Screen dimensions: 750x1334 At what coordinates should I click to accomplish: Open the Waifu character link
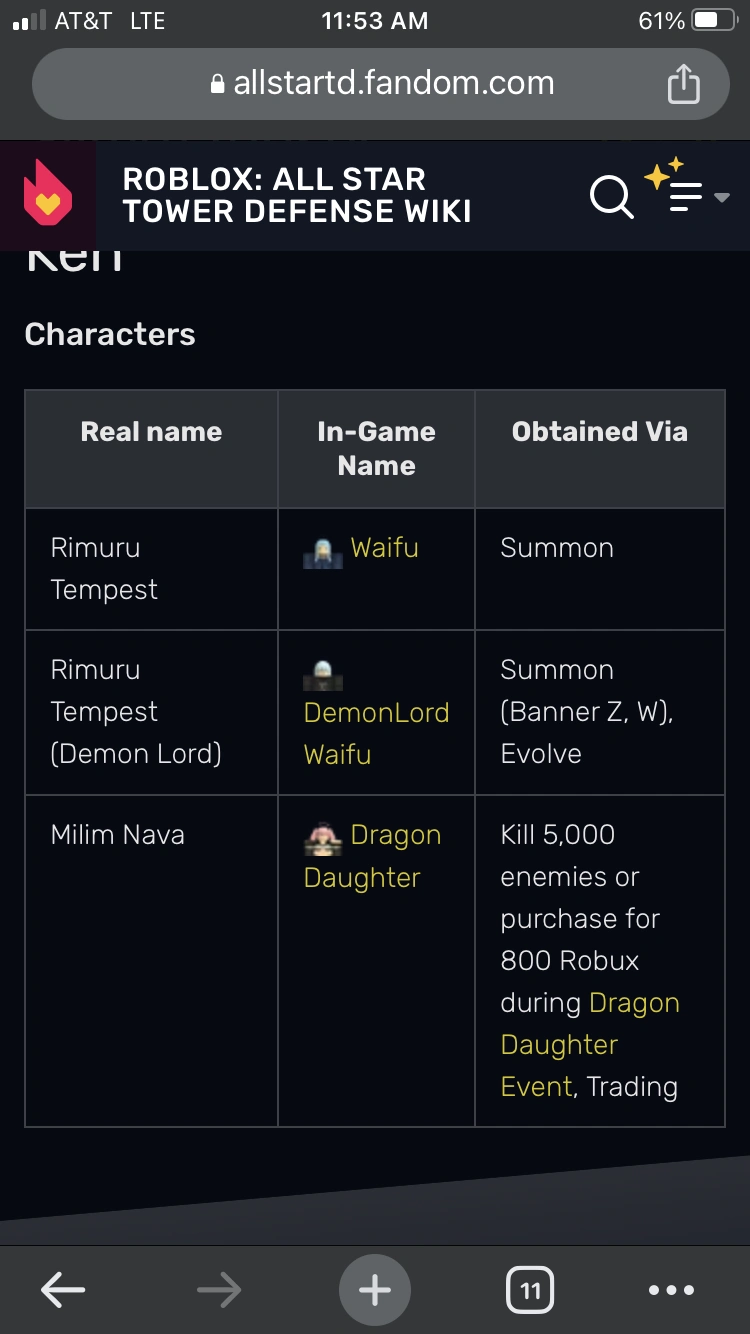coord(384,548)
